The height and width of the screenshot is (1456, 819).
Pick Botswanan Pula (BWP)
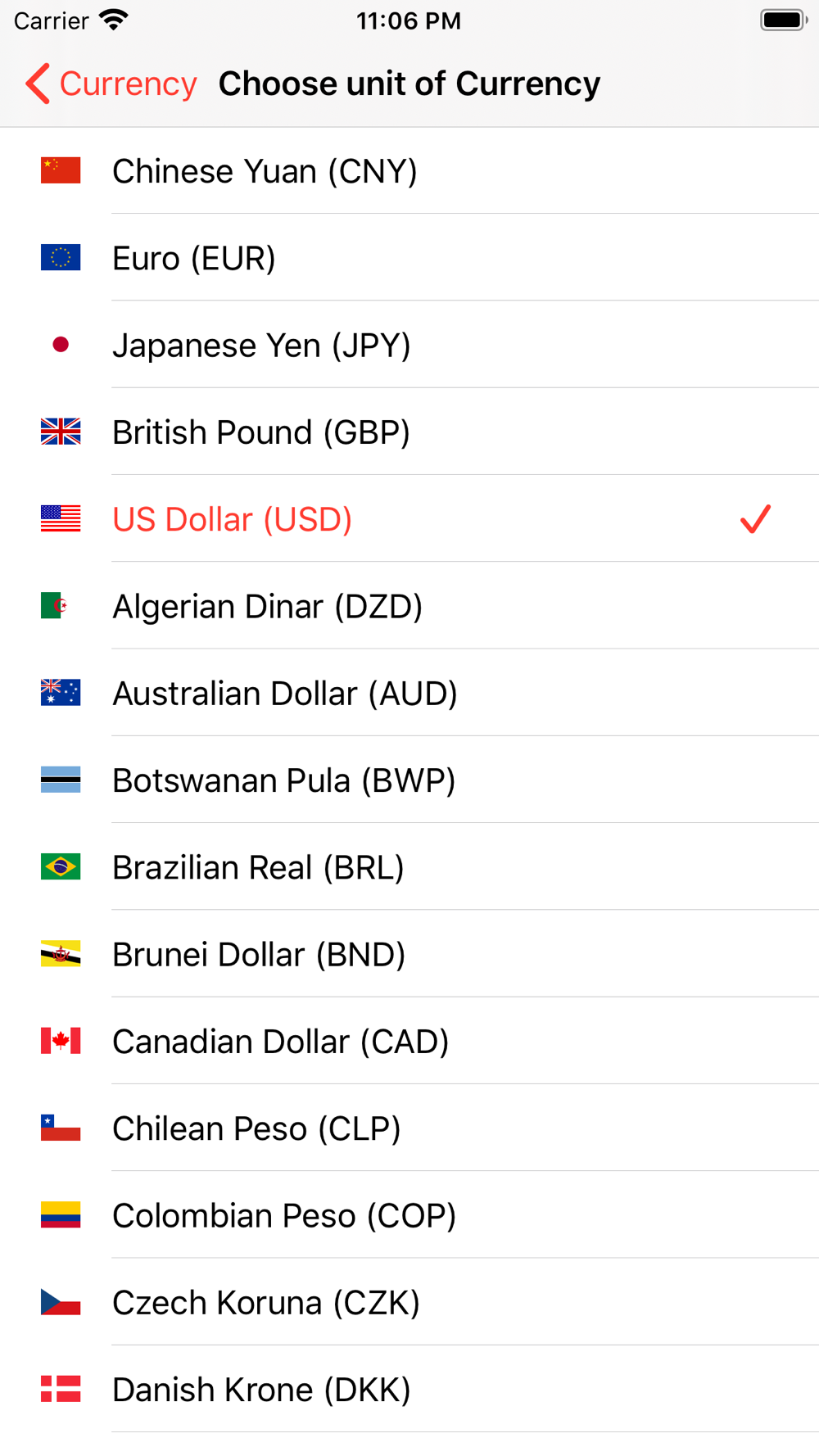point(283,780)
